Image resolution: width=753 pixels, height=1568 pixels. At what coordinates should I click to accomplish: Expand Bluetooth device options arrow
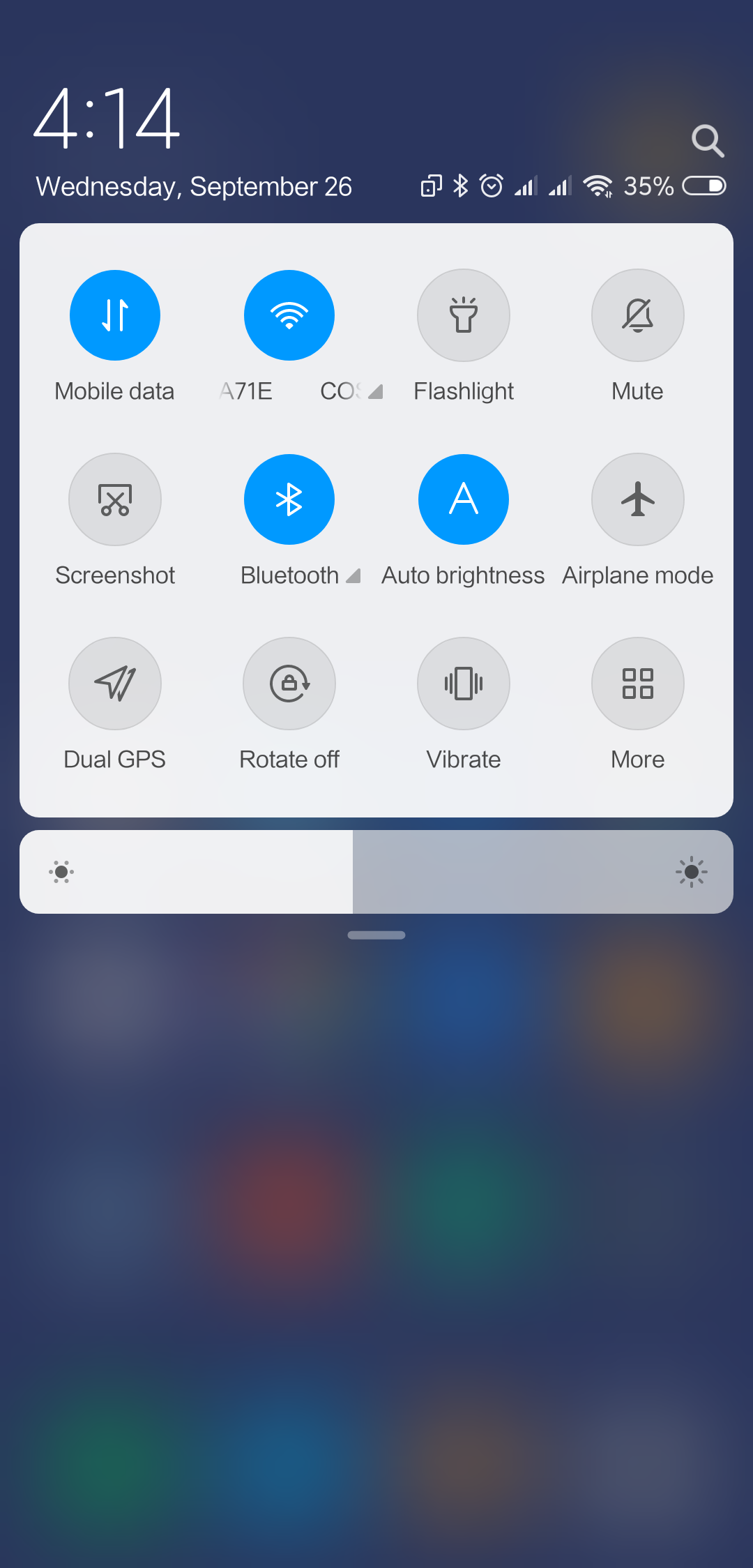[353, 576]
